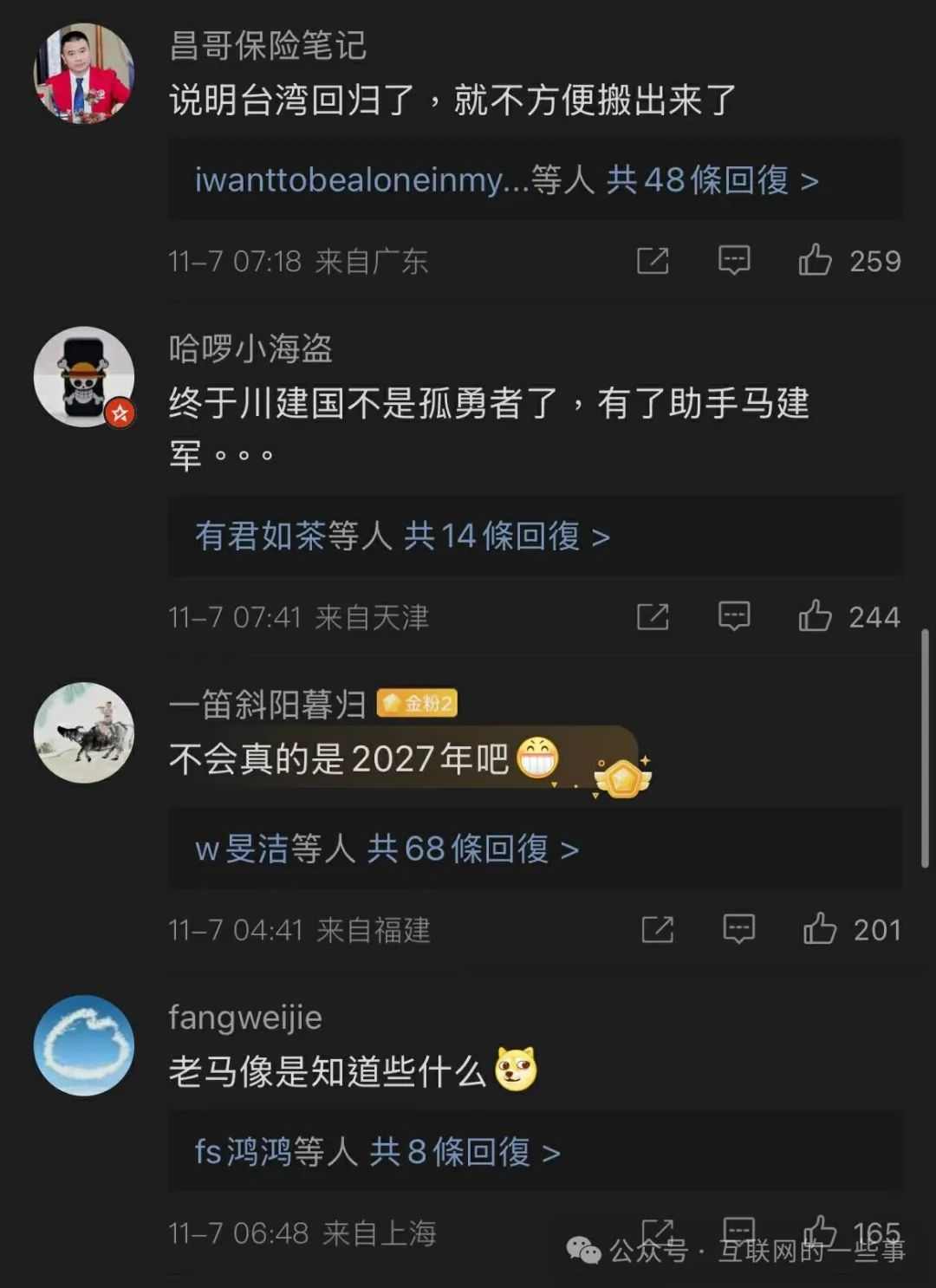The image size is (936, 1288).
Task: Open the 8 replies under fangweijie's comment
Action: [x=374, y=1153]
